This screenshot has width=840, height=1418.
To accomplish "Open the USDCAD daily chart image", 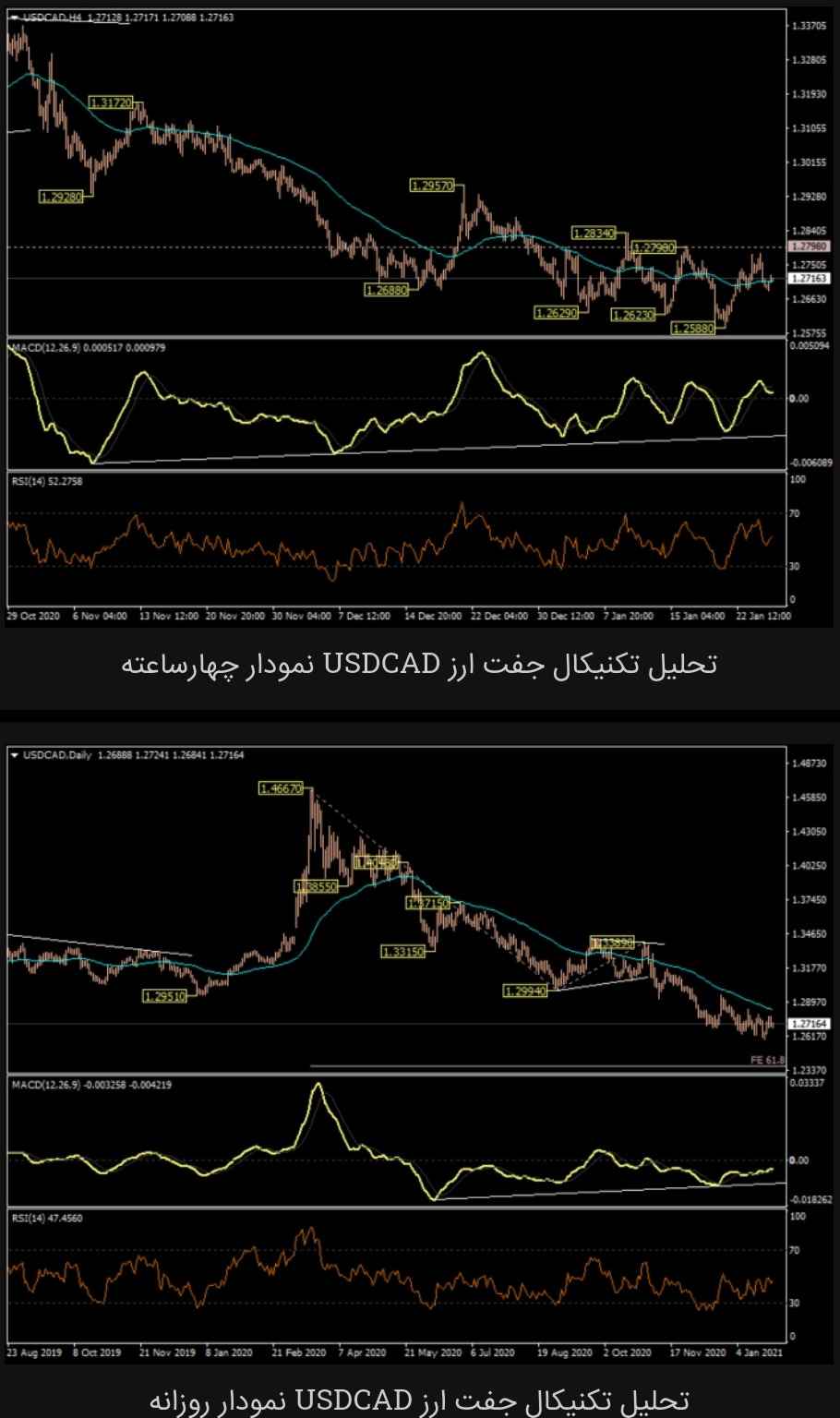I will [420, 1055].
